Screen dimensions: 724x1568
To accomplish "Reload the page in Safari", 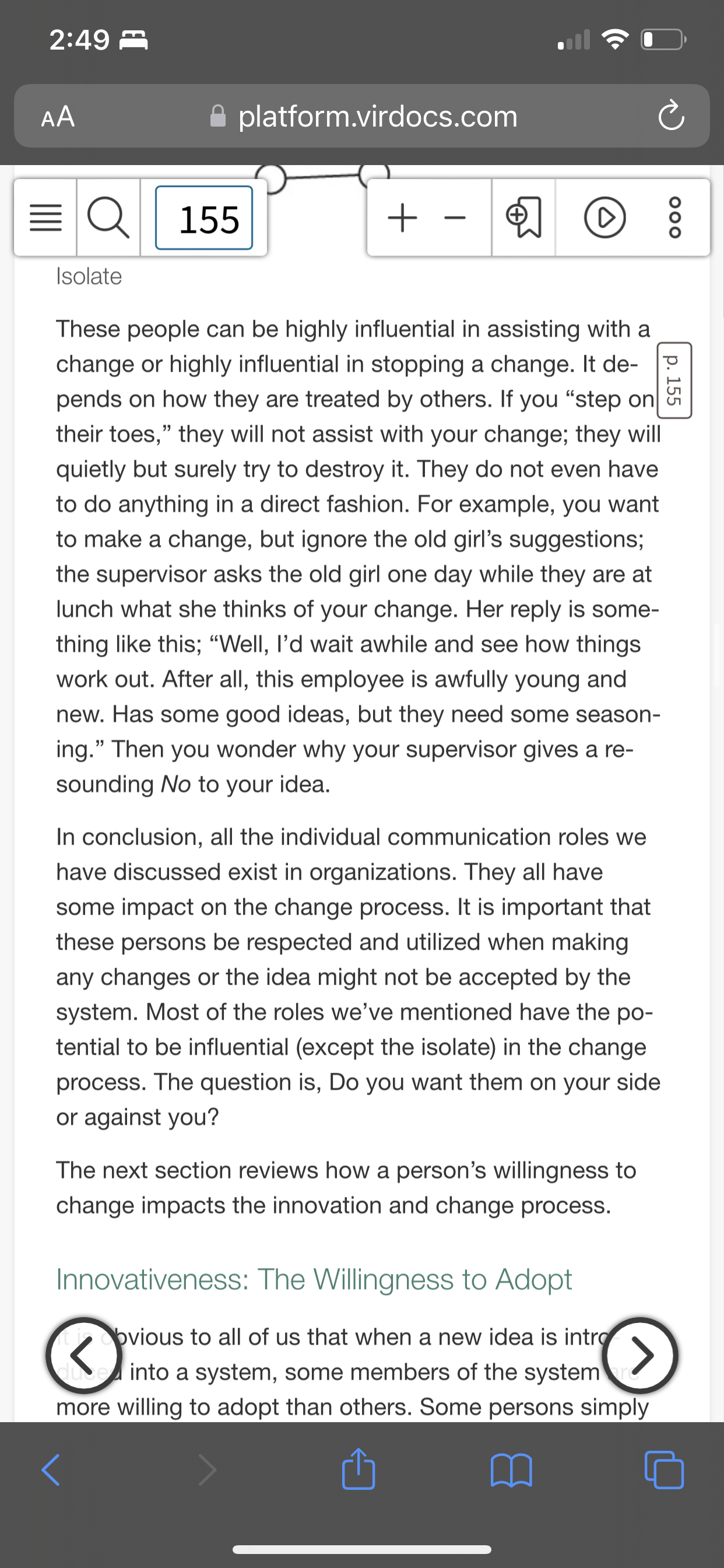I will click(671, 116).
